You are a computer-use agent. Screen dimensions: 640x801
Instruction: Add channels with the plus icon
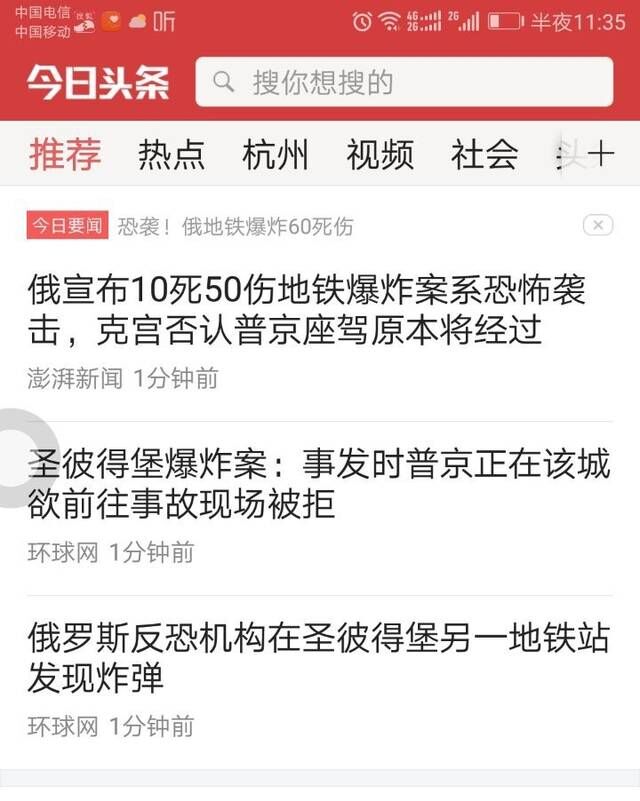click(x=600, y=155)
